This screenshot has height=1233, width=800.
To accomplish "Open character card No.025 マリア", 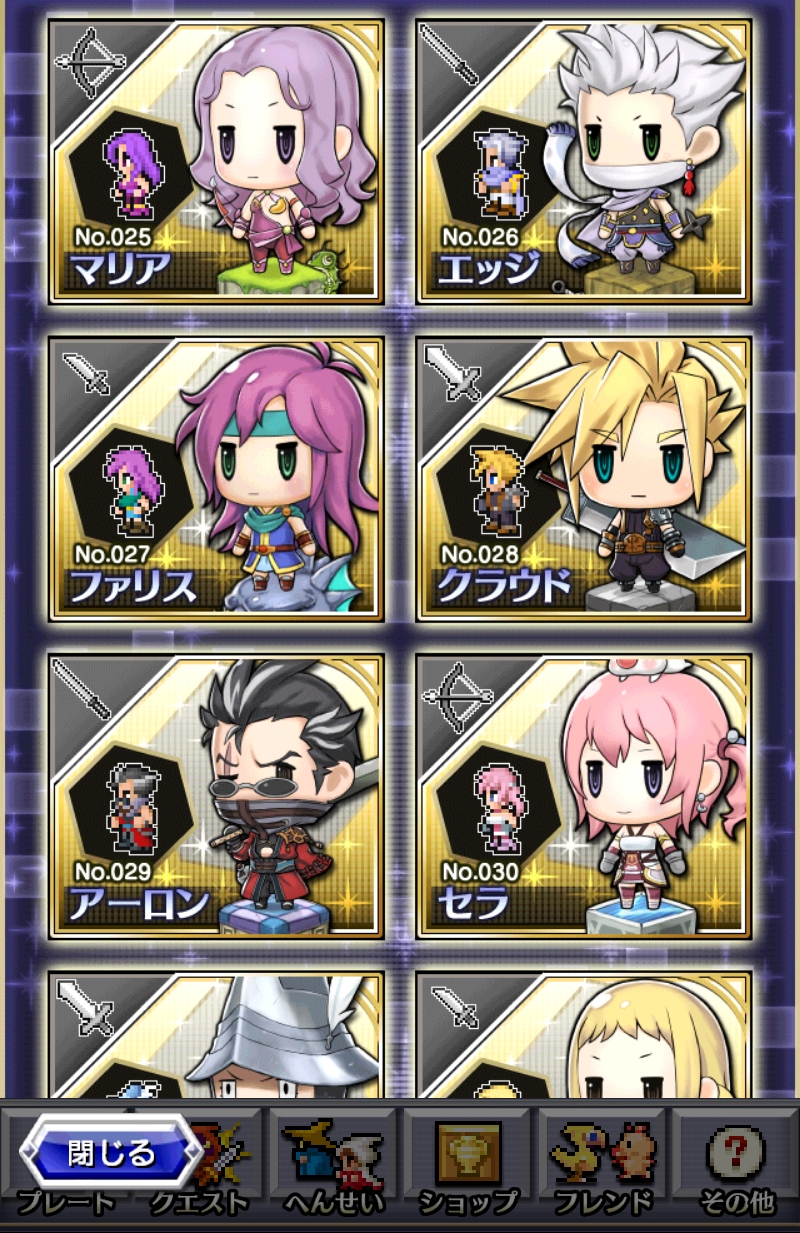I will 216,160.
